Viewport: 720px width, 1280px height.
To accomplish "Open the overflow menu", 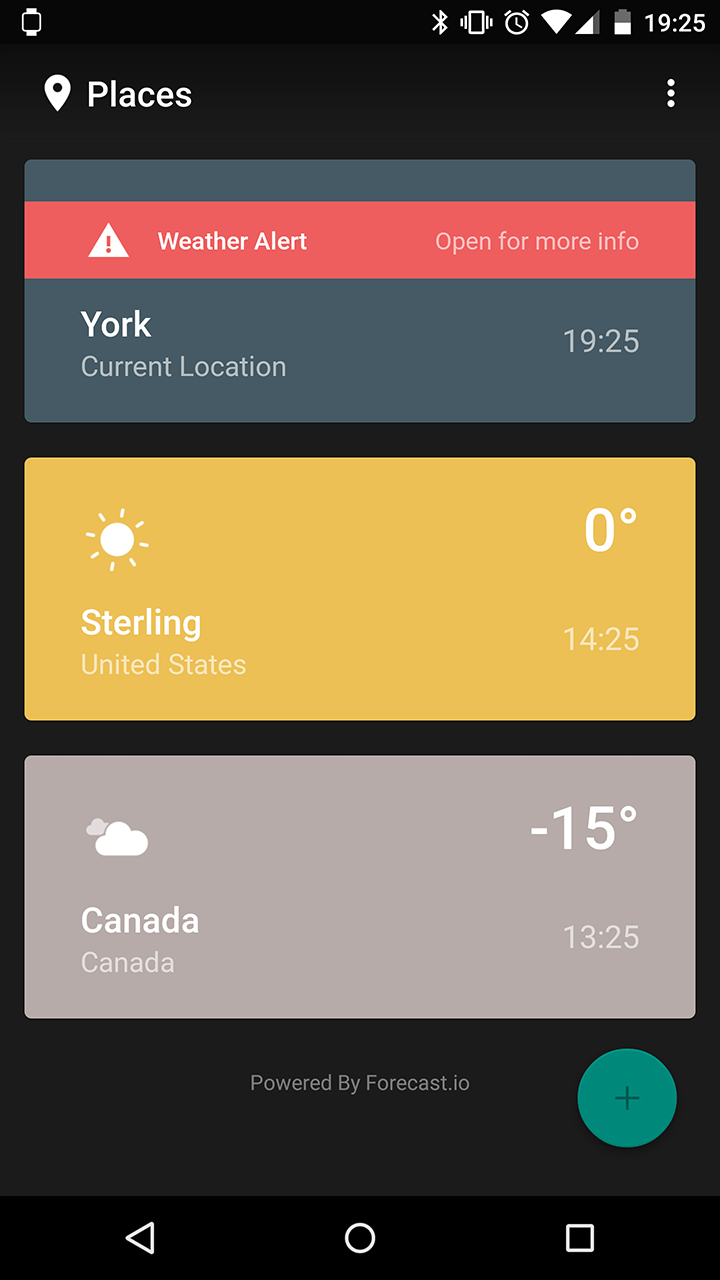I will tap(670, 94).
